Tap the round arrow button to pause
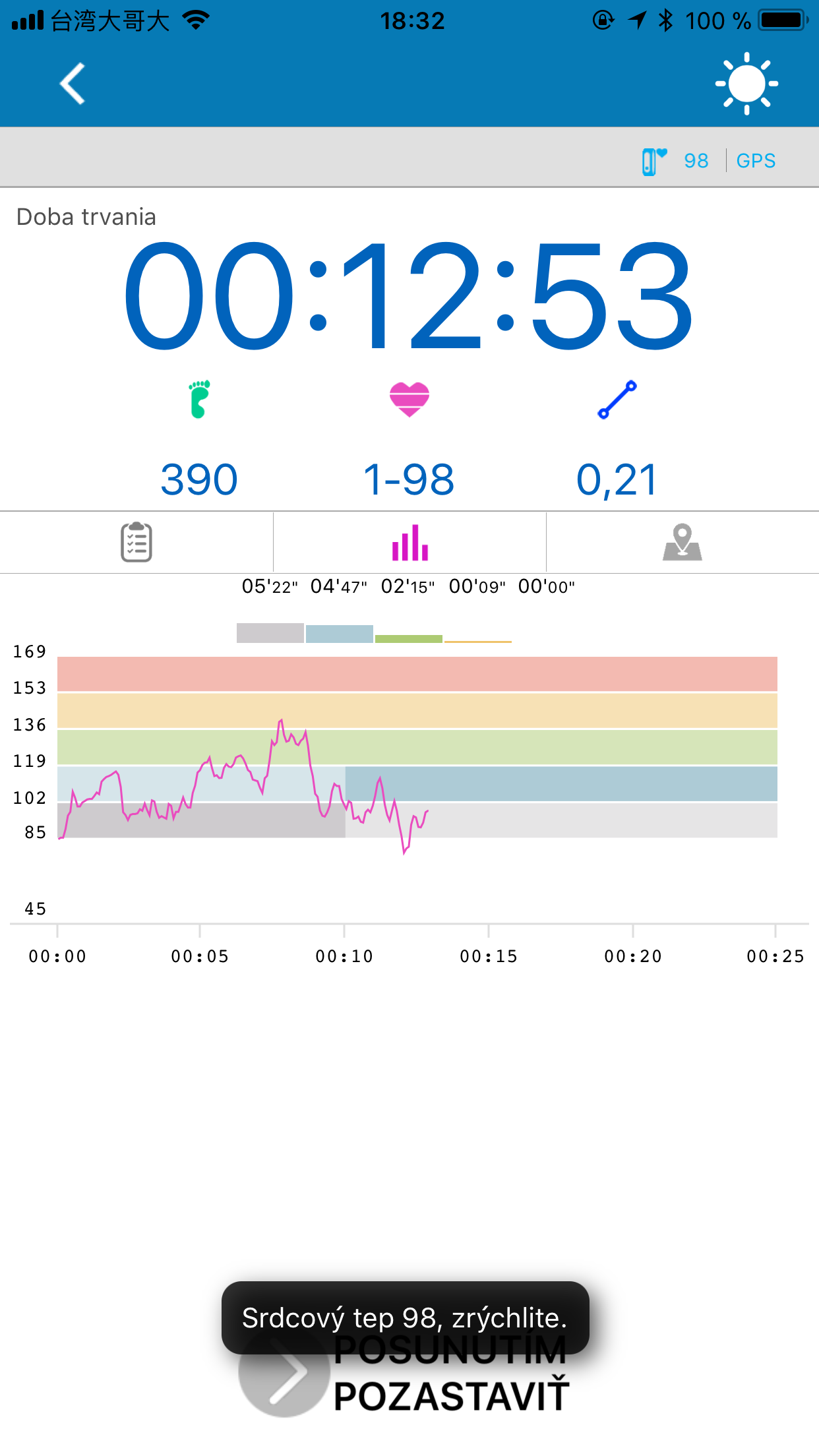Viewport: 819px width, 1456px height. click(284, 1372)
